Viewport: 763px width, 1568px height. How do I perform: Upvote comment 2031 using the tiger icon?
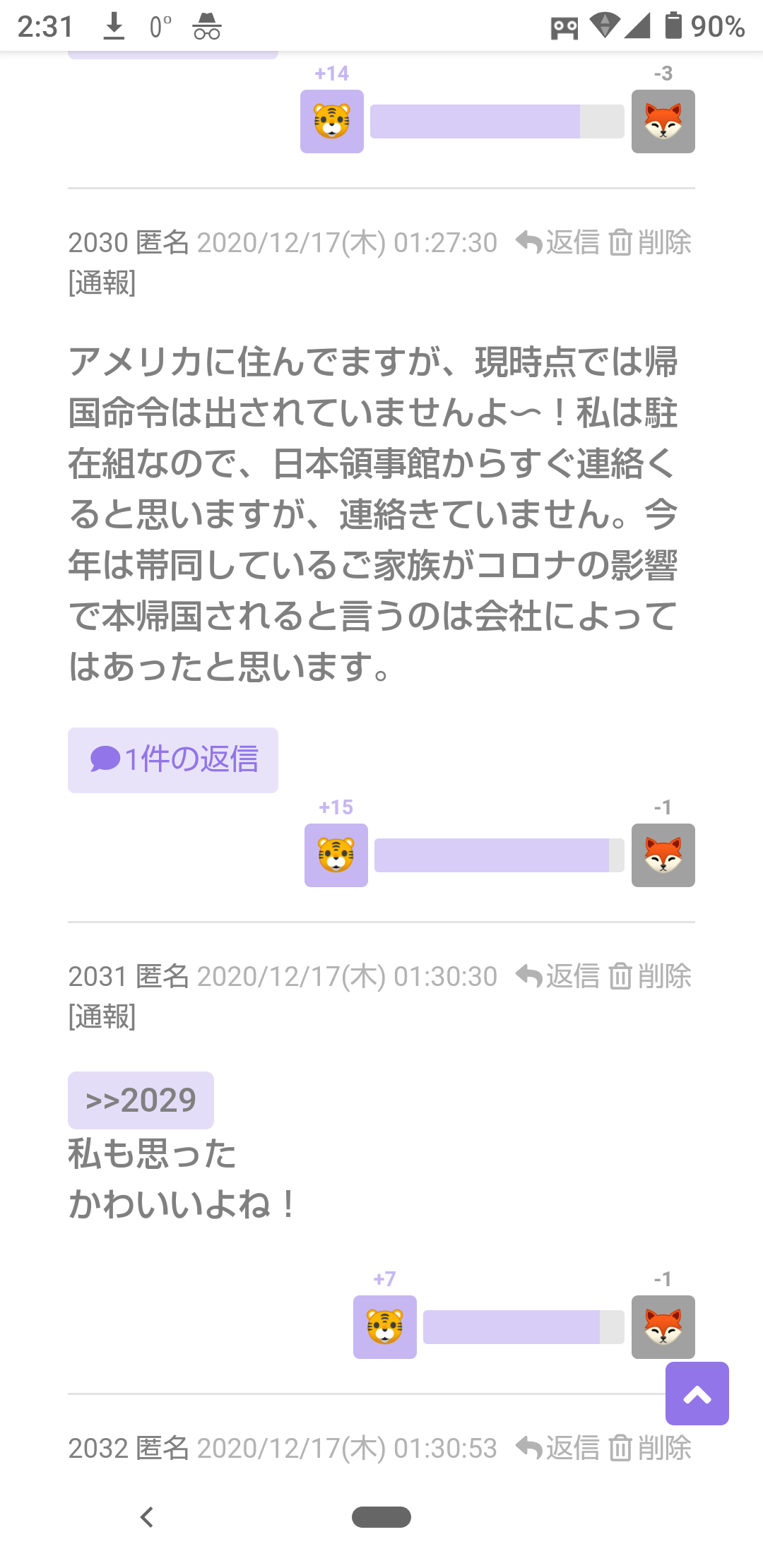(x=385, y=1326)
